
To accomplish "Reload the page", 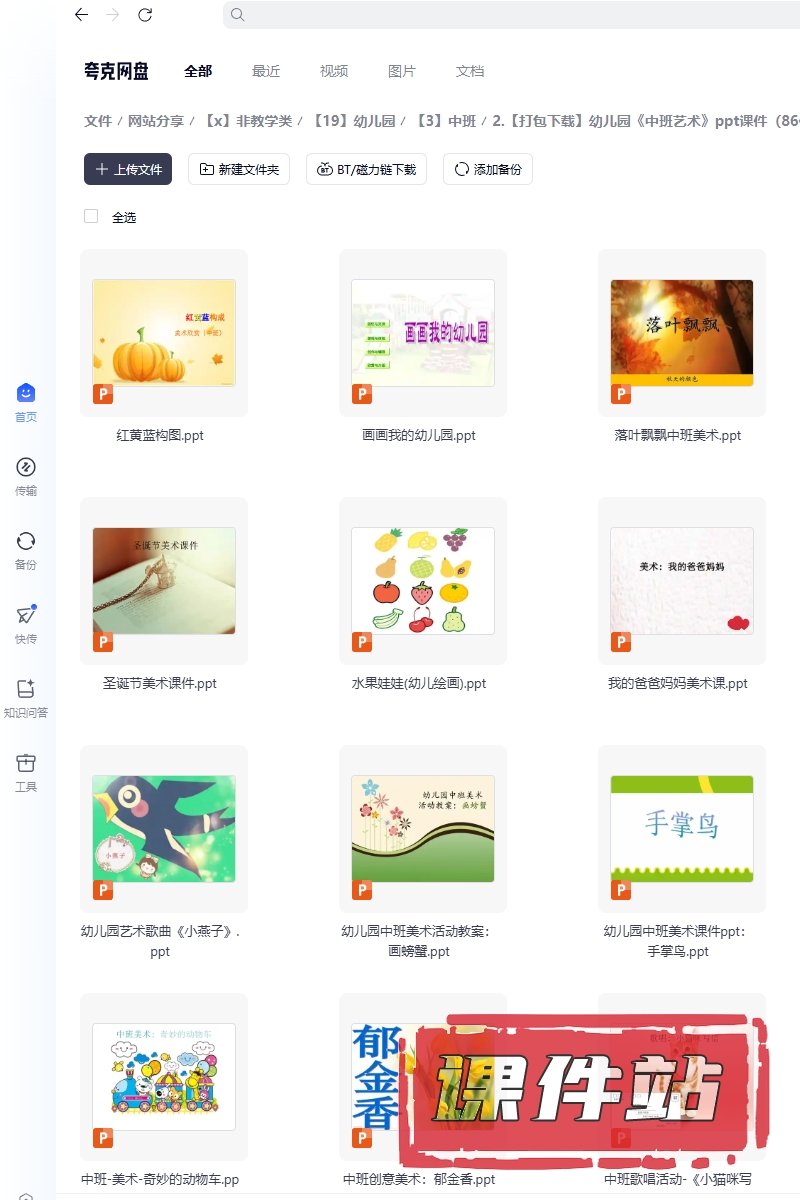I will [145, 15].
